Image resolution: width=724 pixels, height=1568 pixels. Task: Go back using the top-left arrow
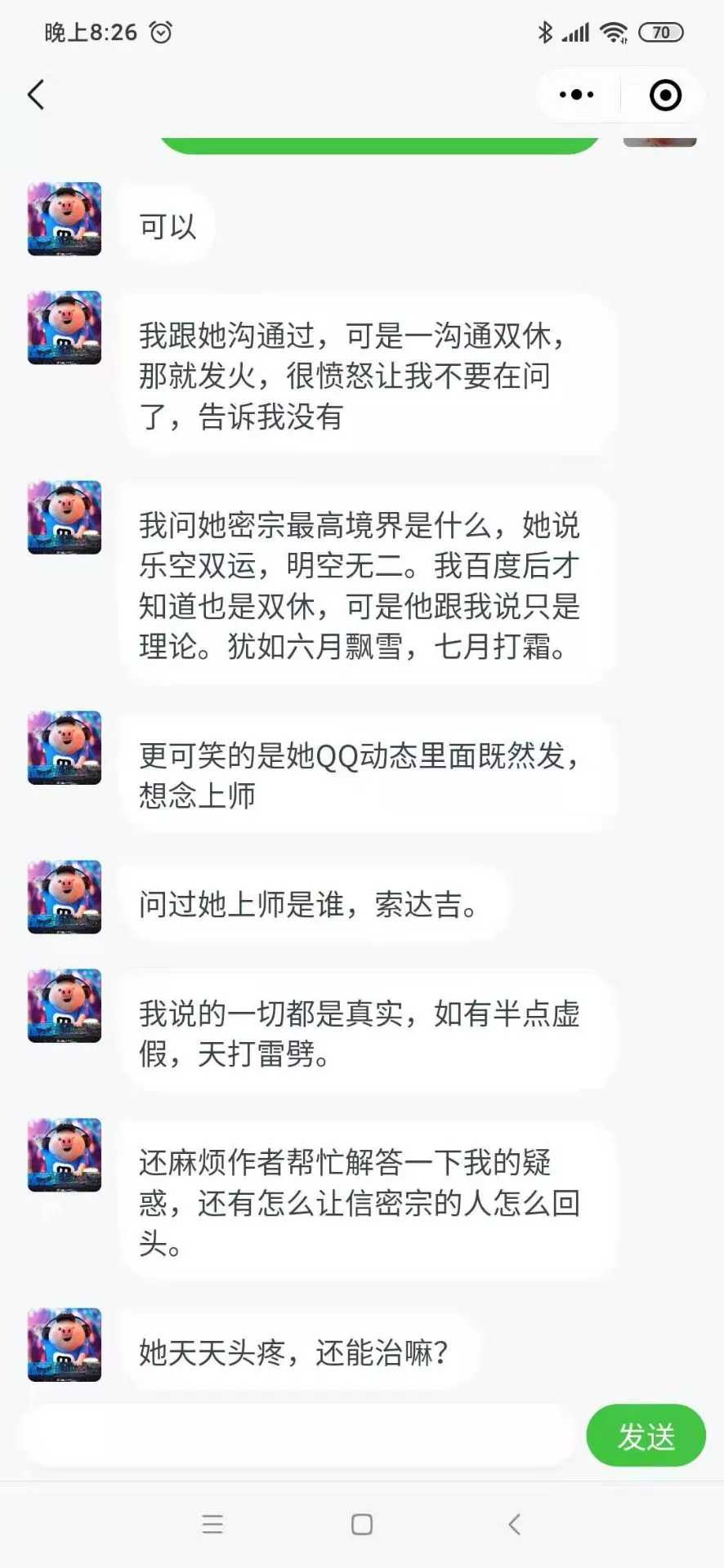(x=36, y=95)
